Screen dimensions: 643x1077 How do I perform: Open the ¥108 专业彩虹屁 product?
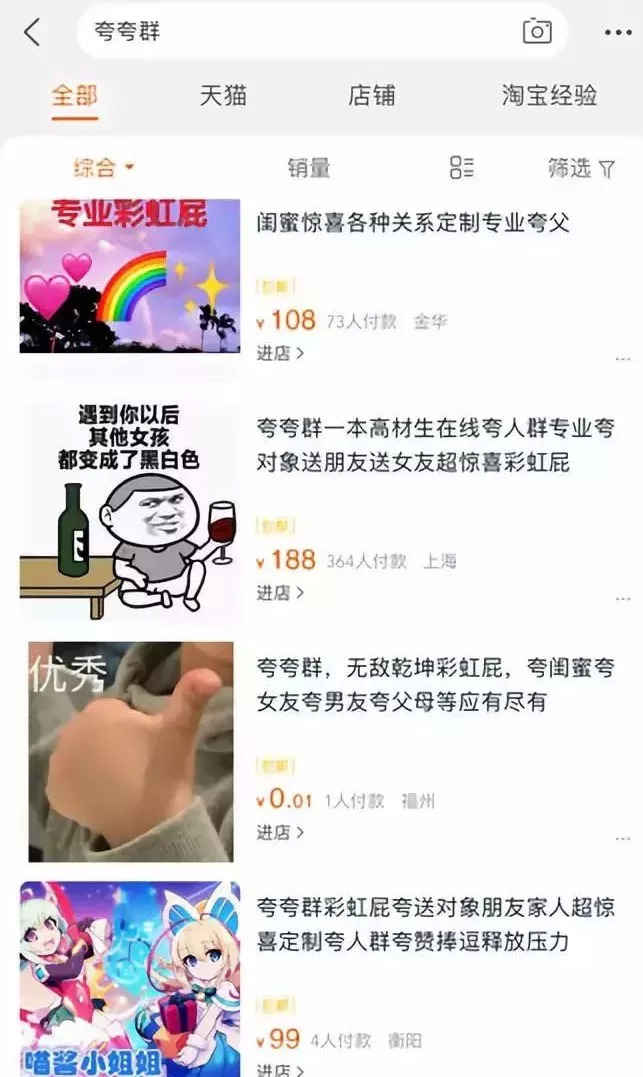412,223
